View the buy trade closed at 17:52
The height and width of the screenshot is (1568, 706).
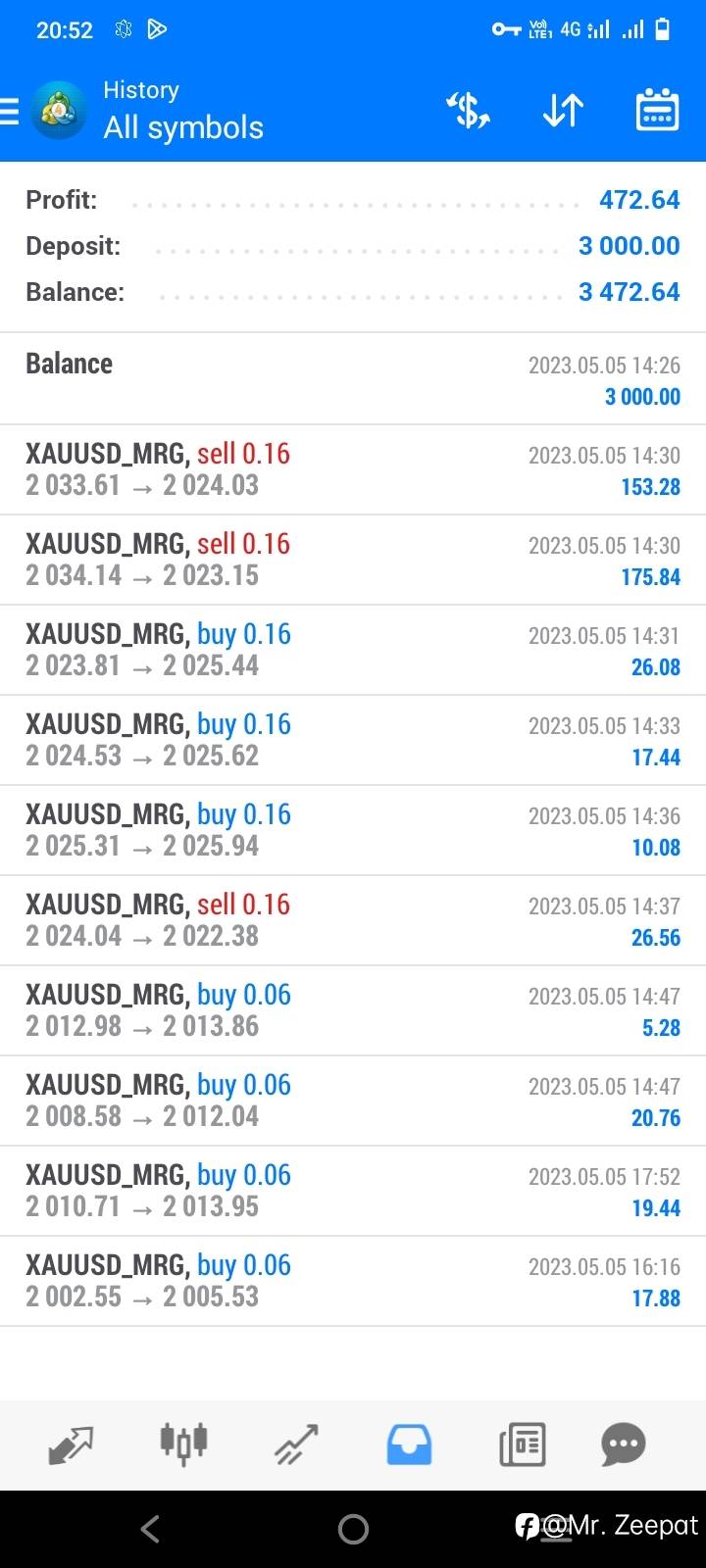point(353,1191)
